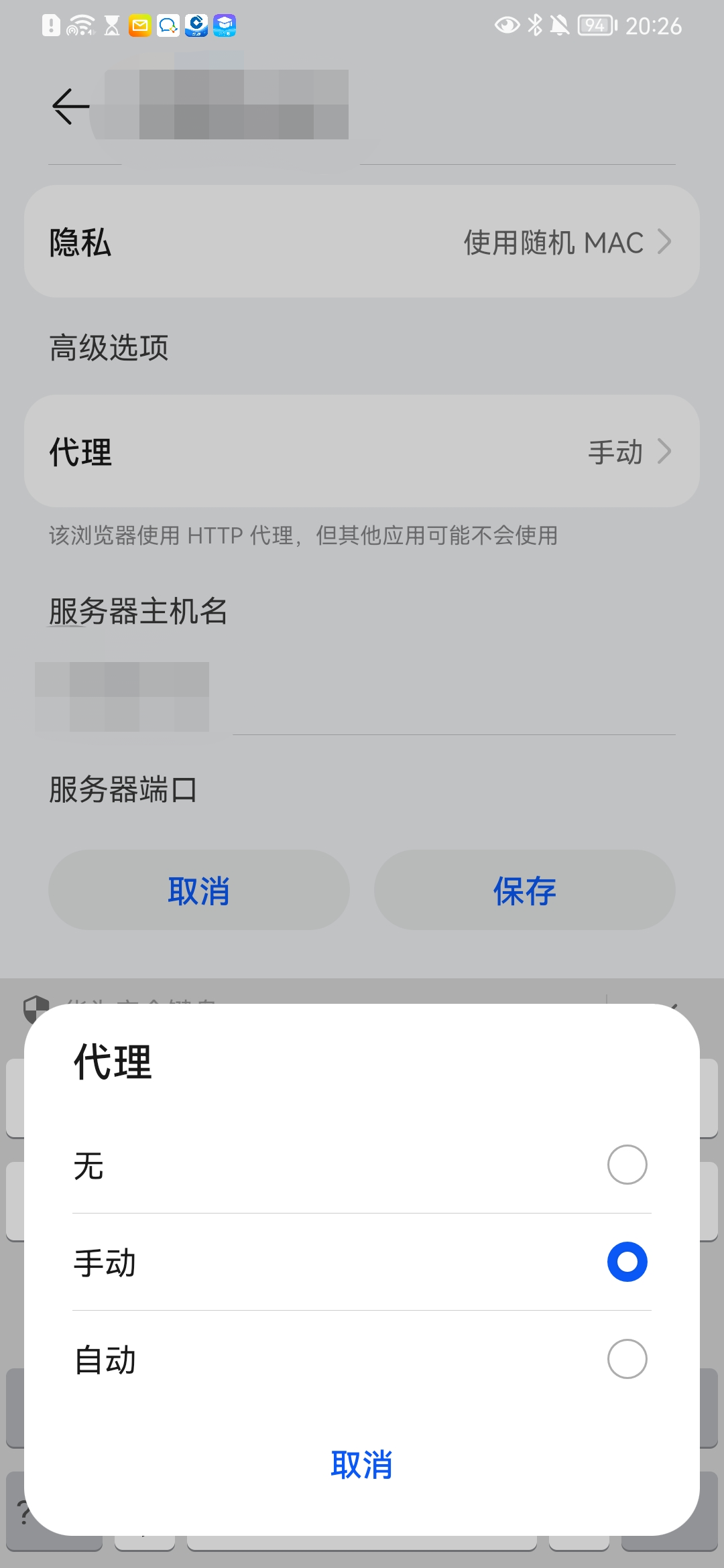Screen dimensions: 724x1568
Task: Open the 代理 proxy selection row
Action: click(x=362, y=450)
